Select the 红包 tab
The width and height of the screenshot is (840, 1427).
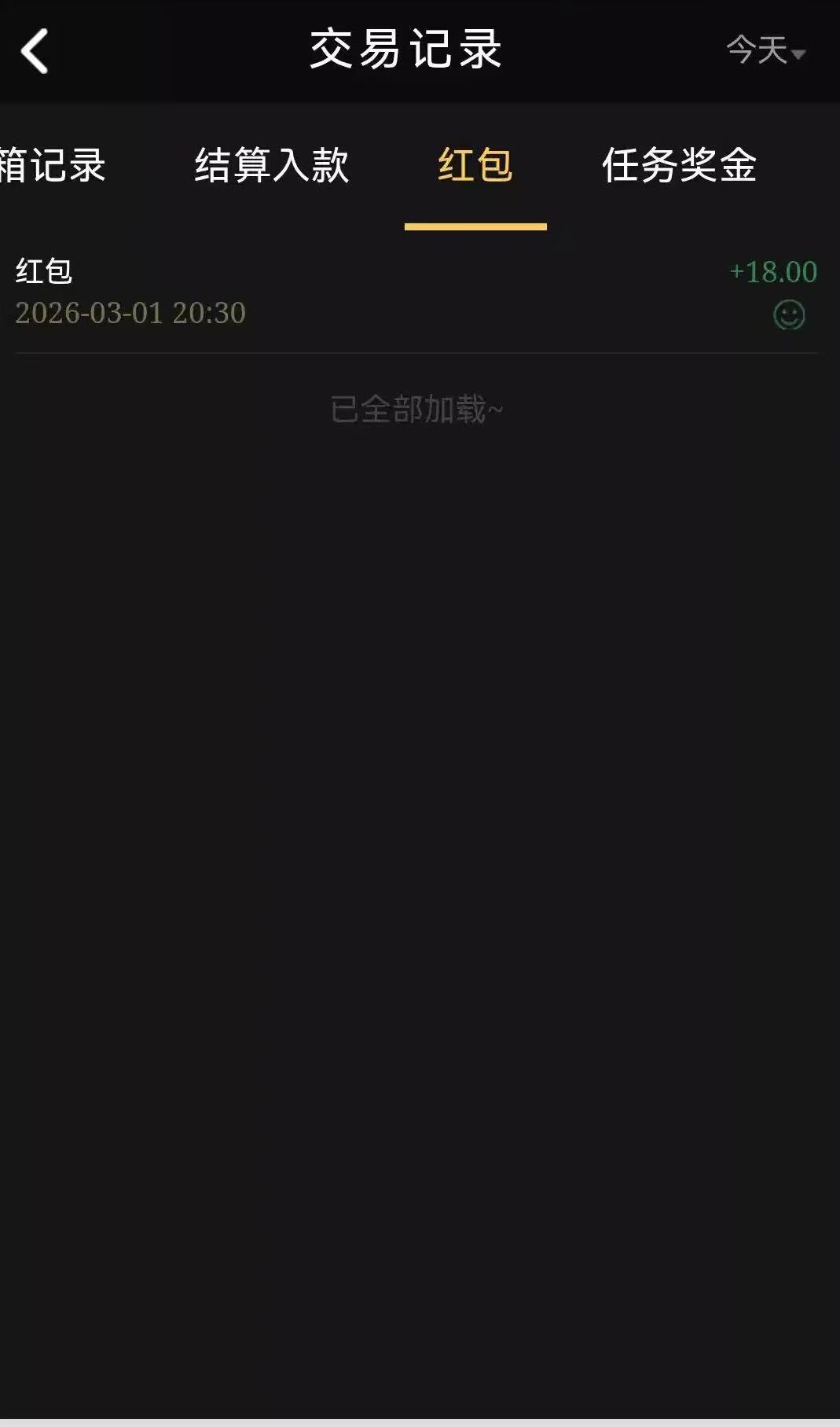point(475,166)
